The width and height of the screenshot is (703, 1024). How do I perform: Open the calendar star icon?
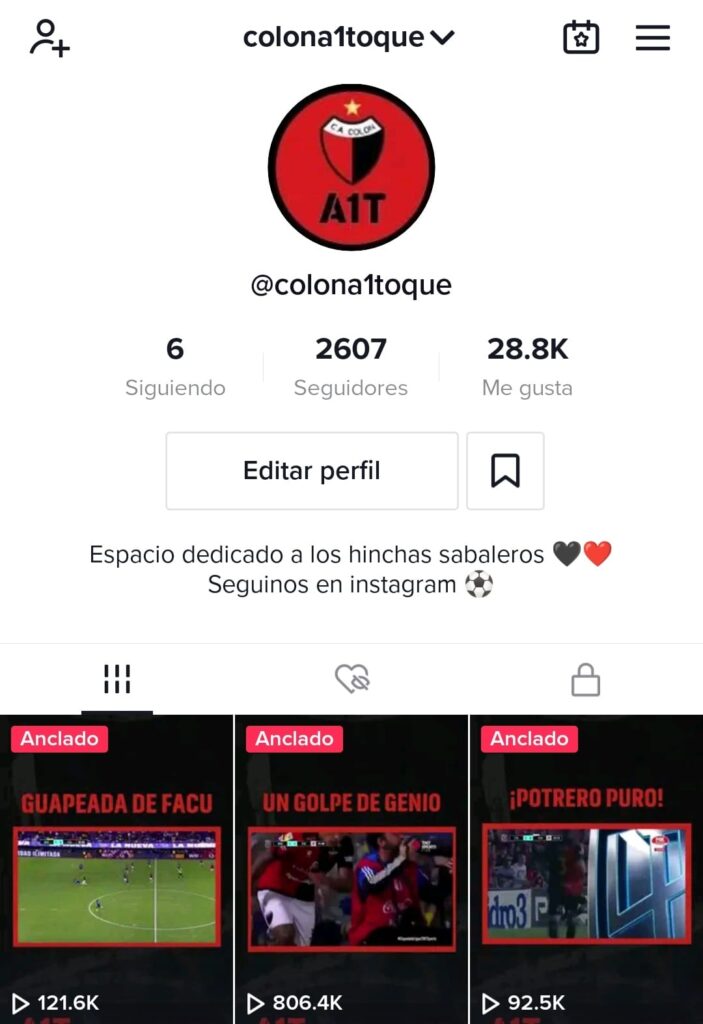pyautogui.click(x=581, y=38)
